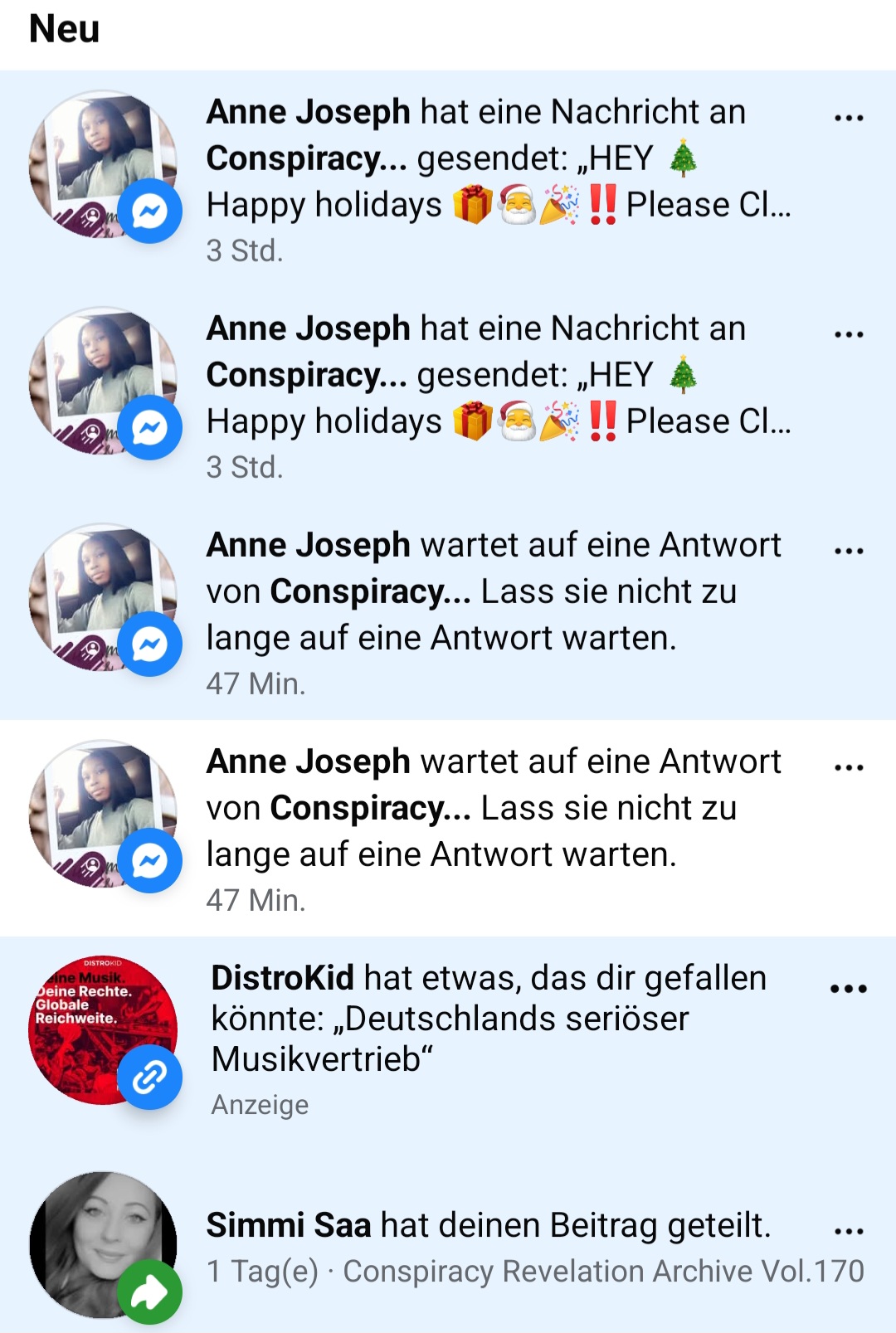Open the already-read white Anne Joseph reply reminder
The width and height of the screenshot is (896, 1333).
pos(494,808)
